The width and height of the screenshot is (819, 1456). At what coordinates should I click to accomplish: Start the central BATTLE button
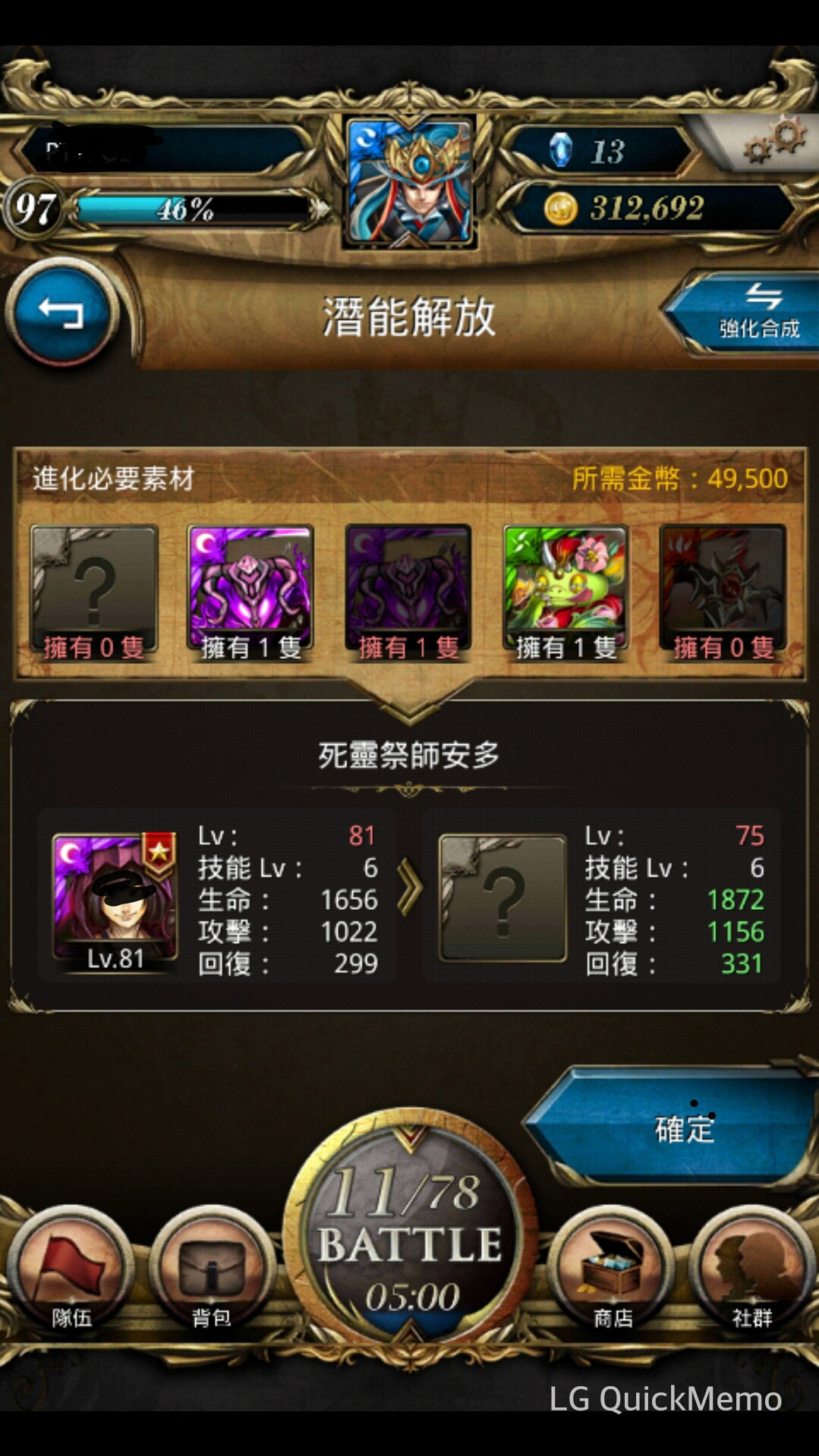(x=410, y=1229)
